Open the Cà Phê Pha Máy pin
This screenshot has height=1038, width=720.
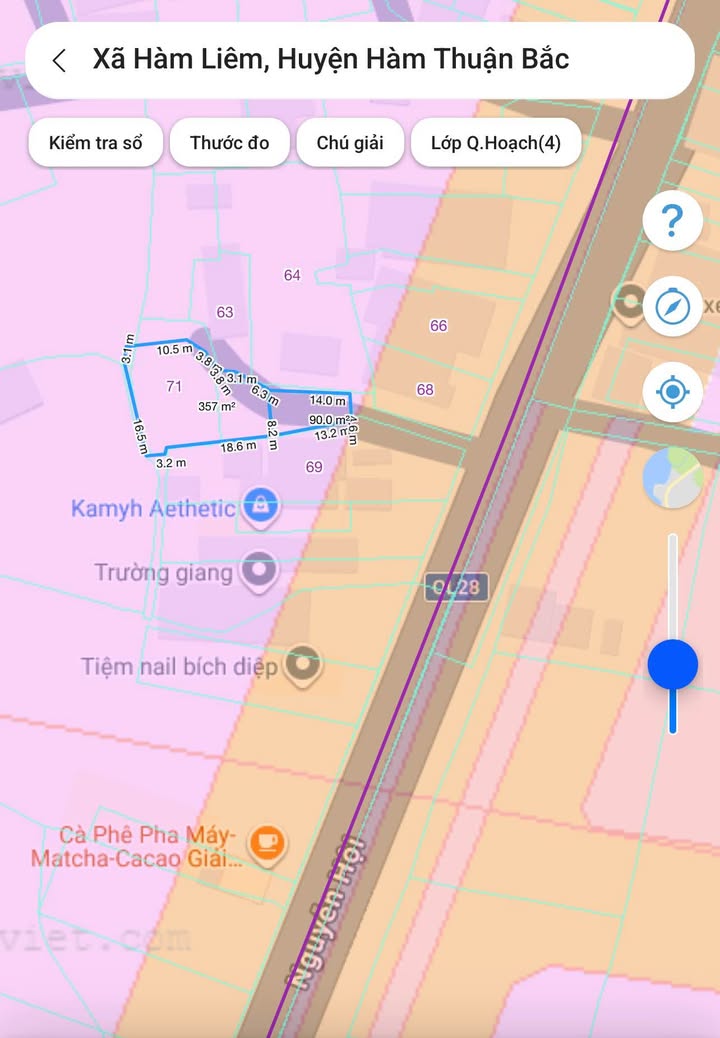[267, 843]
